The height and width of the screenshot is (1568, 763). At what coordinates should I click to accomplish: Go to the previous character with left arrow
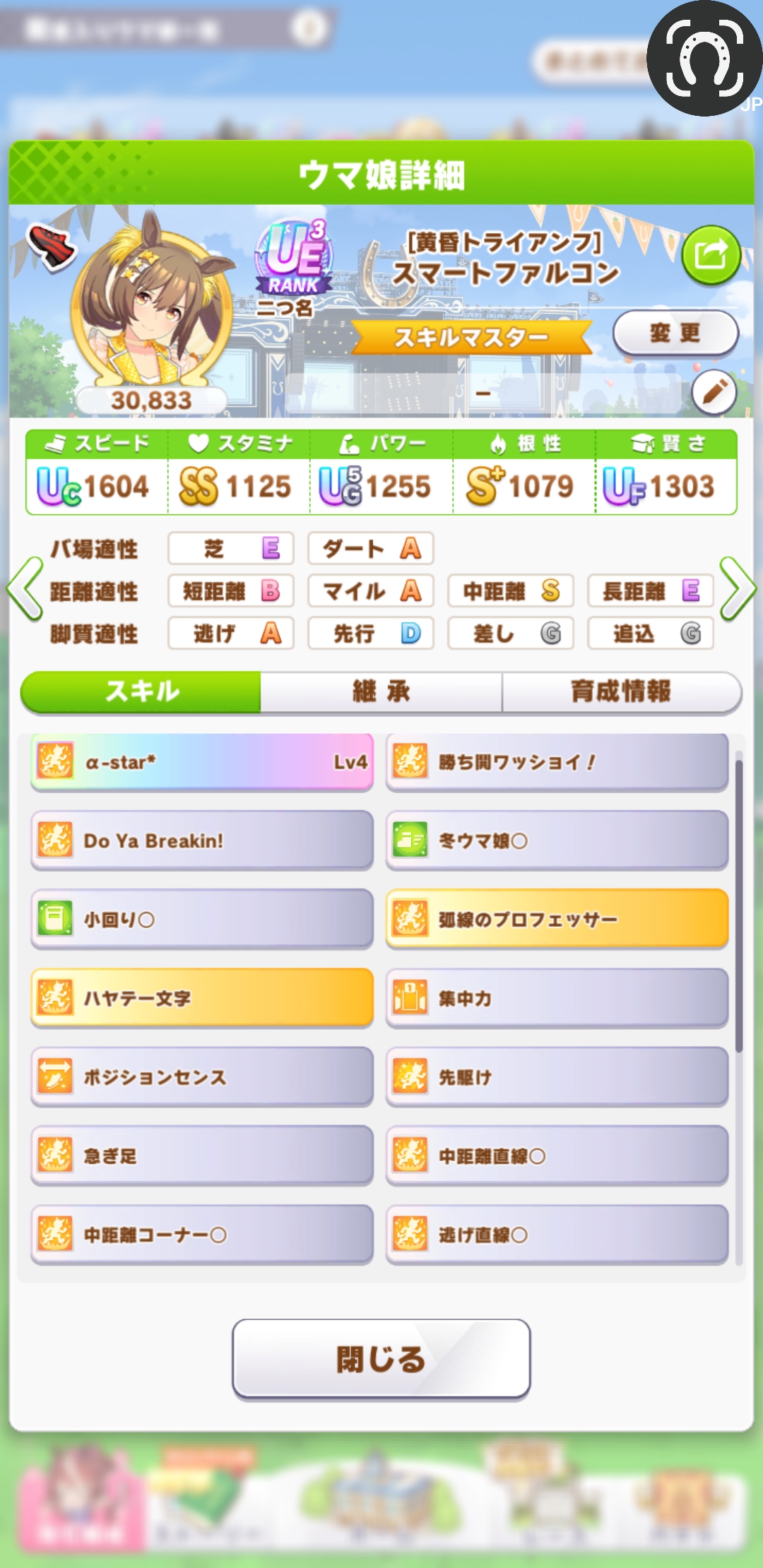[x=25, y=589]
